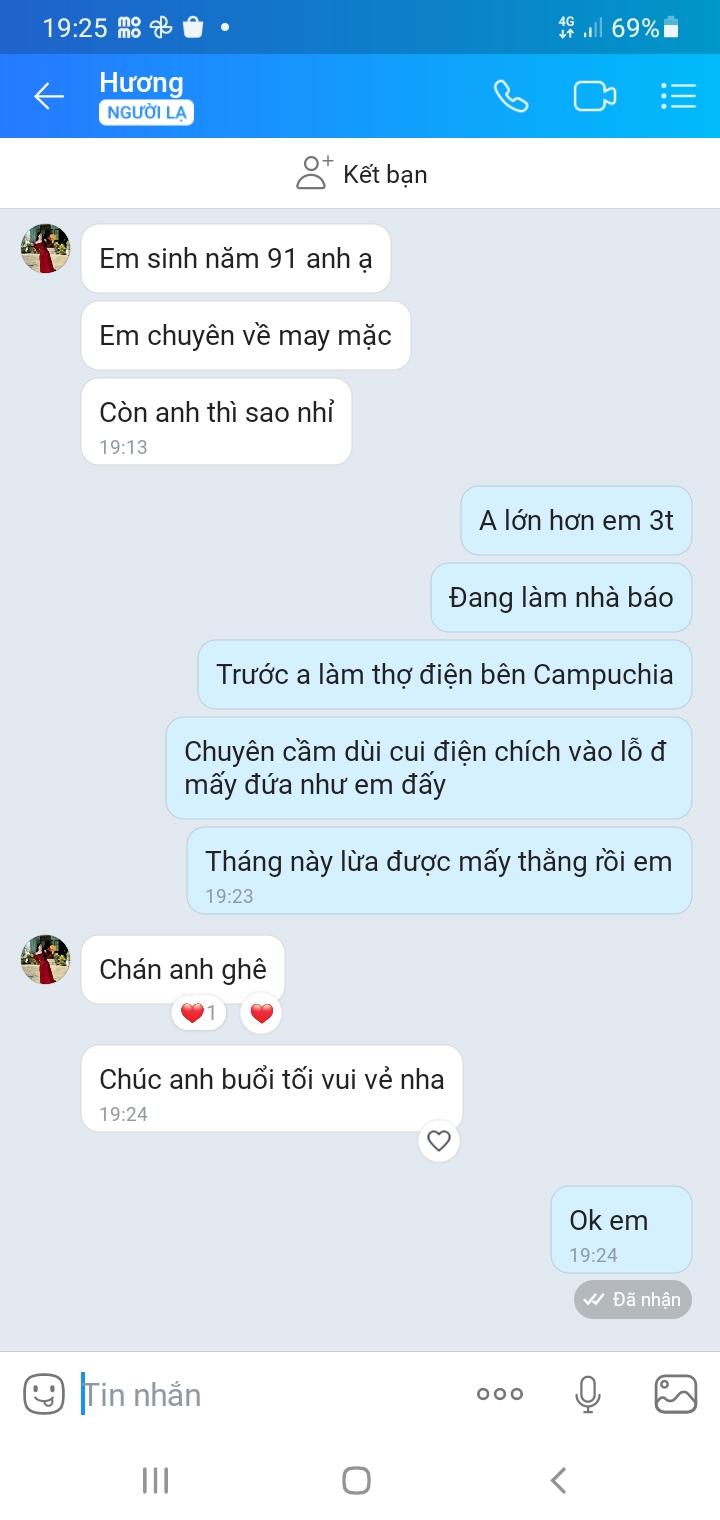The height and width of the screenshot is (1520, 720).
Task: Open more attachment options
Action: tap(500, 1394)
